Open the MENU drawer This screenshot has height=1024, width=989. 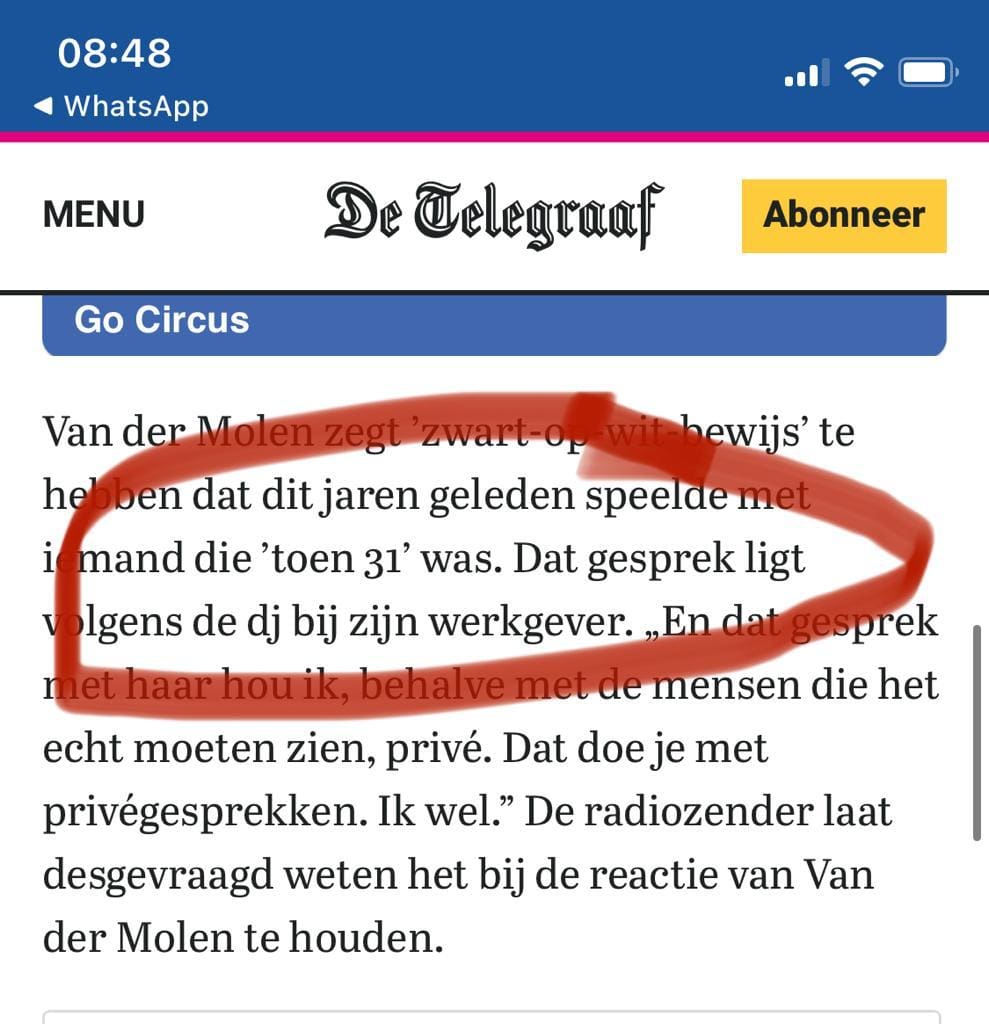tap(94, 214)
